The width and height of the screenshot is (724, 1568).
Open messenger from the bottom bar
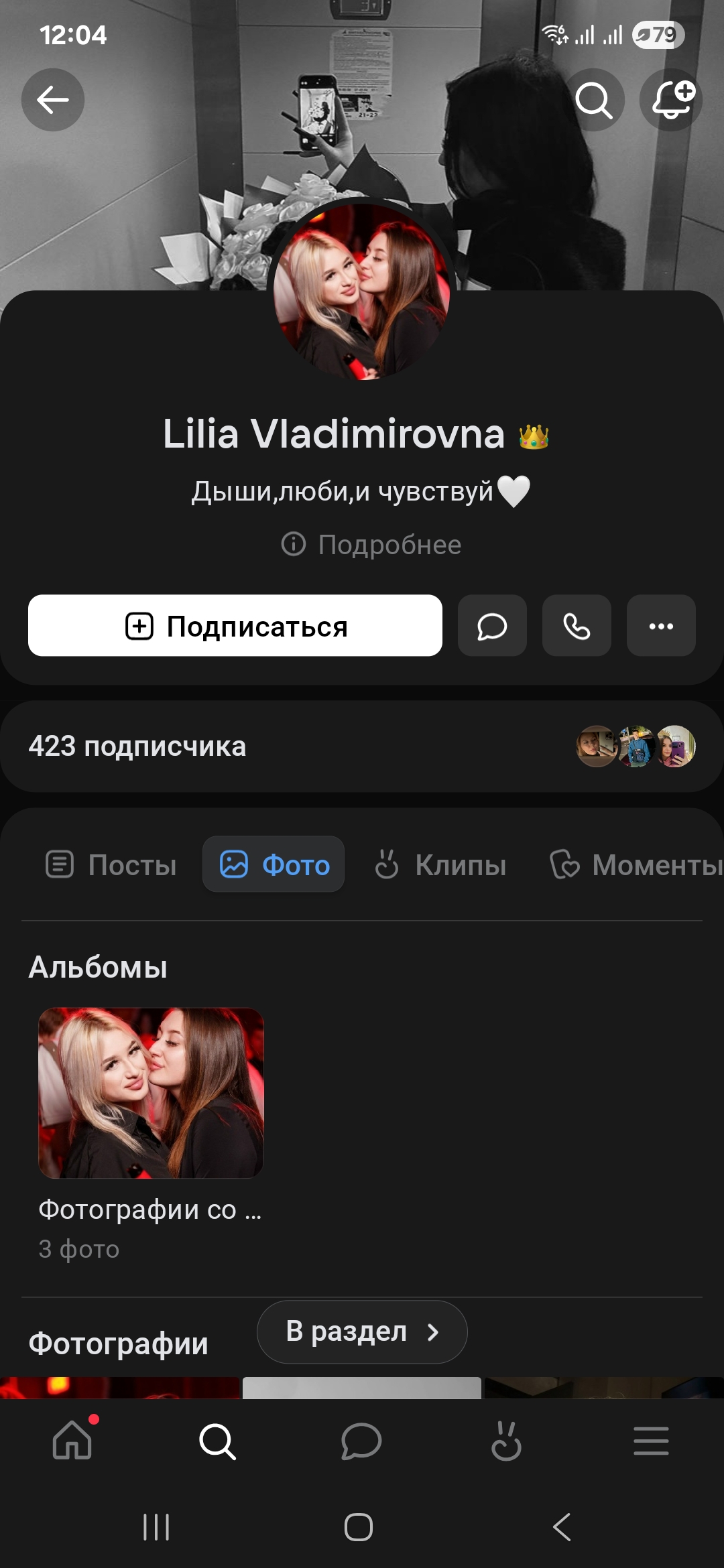[x=361, y=1441]
